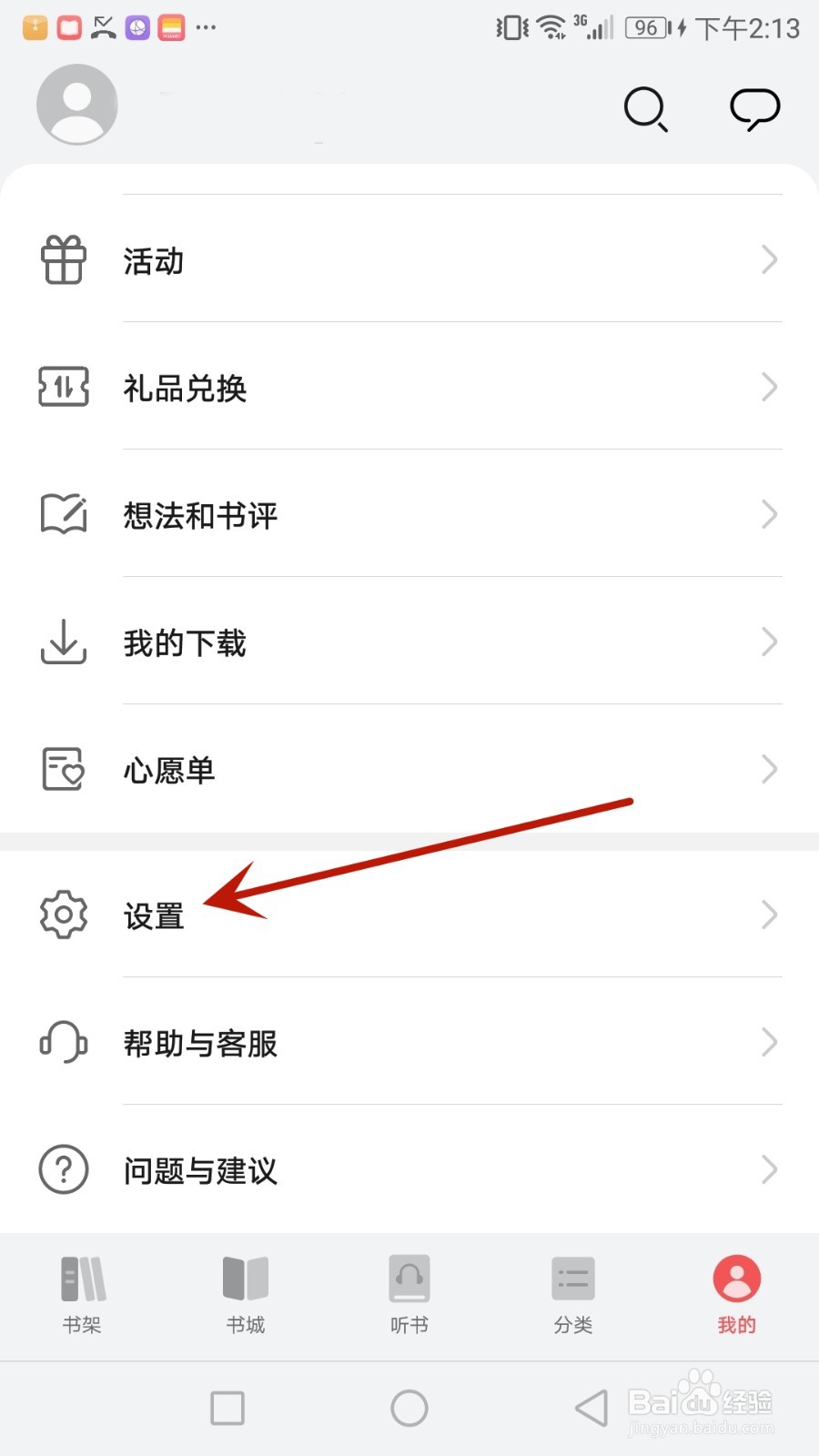Viewport: 819px width, 1456px height.
Task: Expand the 活动 row chevron
Action: 769,260
